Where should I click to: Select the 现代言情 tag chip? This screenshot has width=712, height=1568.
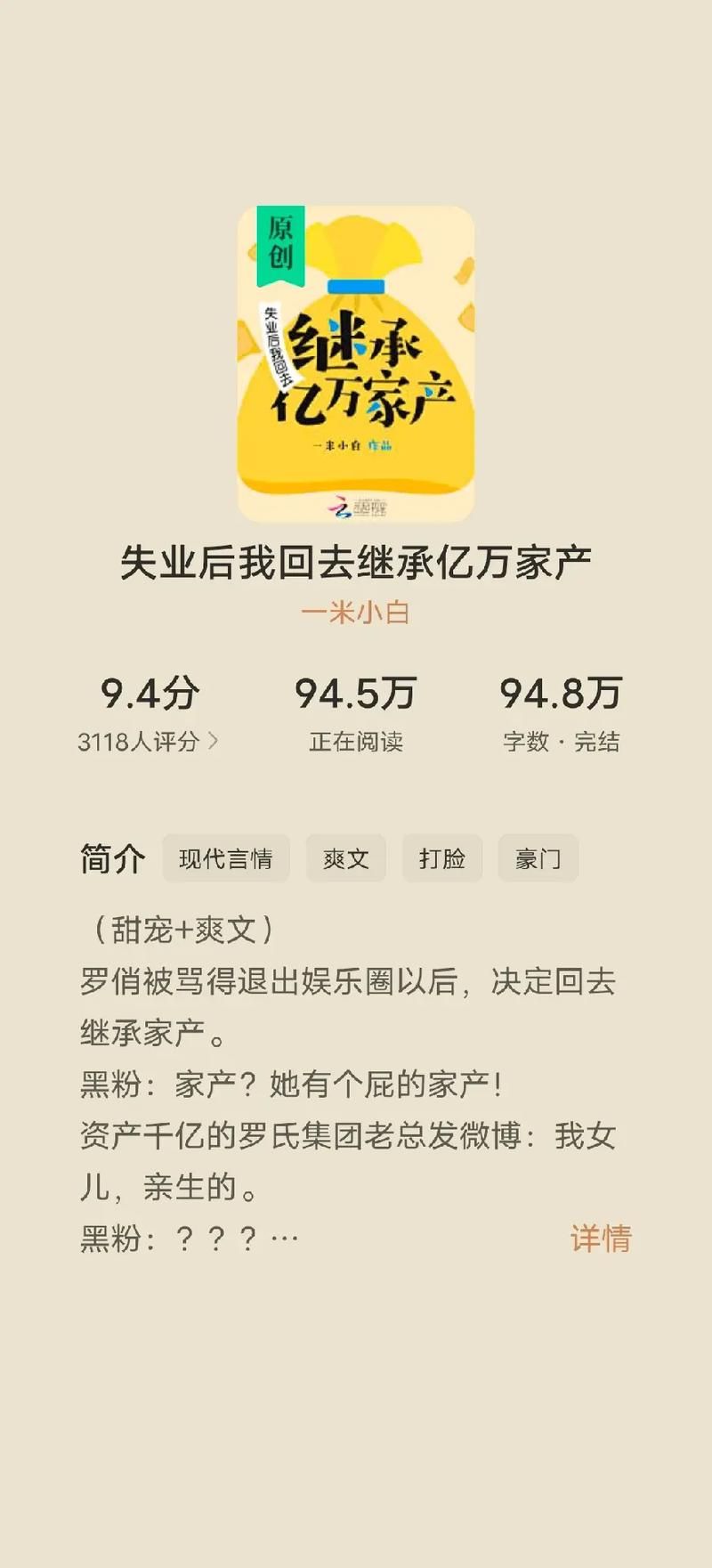(225, 858)
